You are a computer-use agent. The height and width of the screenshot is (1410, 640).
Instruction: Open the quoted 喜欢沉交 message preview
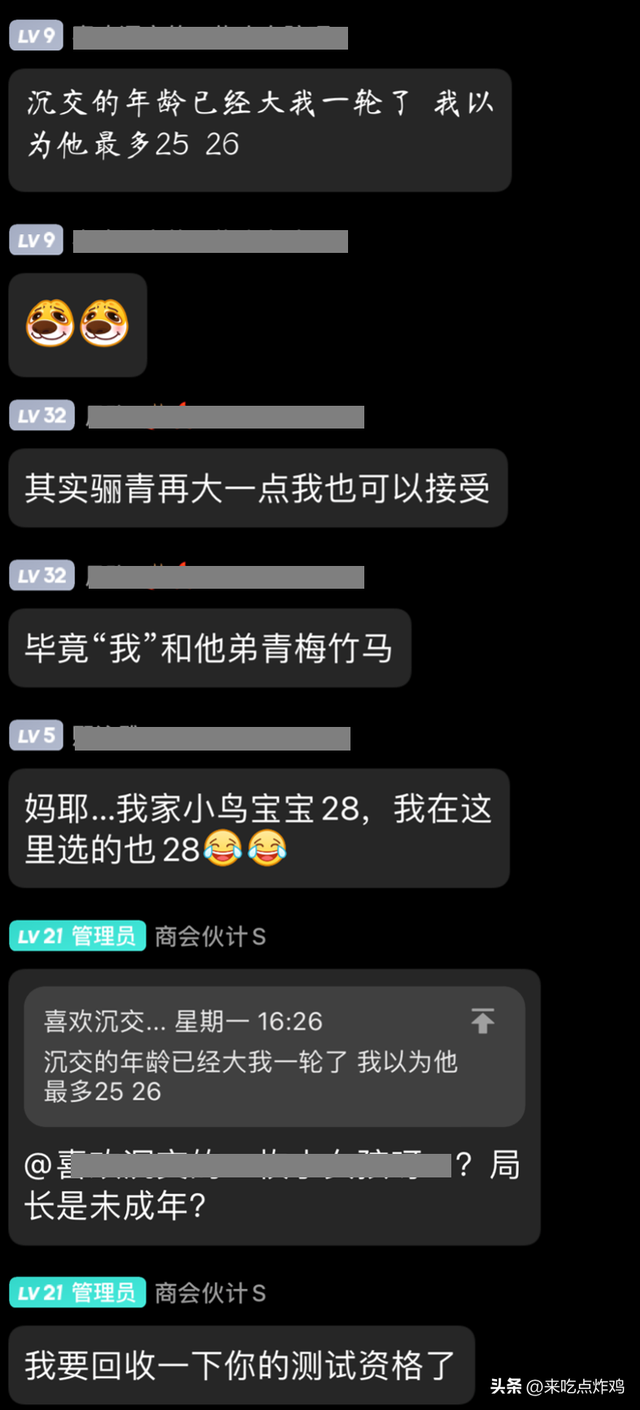pos(251,1056)
